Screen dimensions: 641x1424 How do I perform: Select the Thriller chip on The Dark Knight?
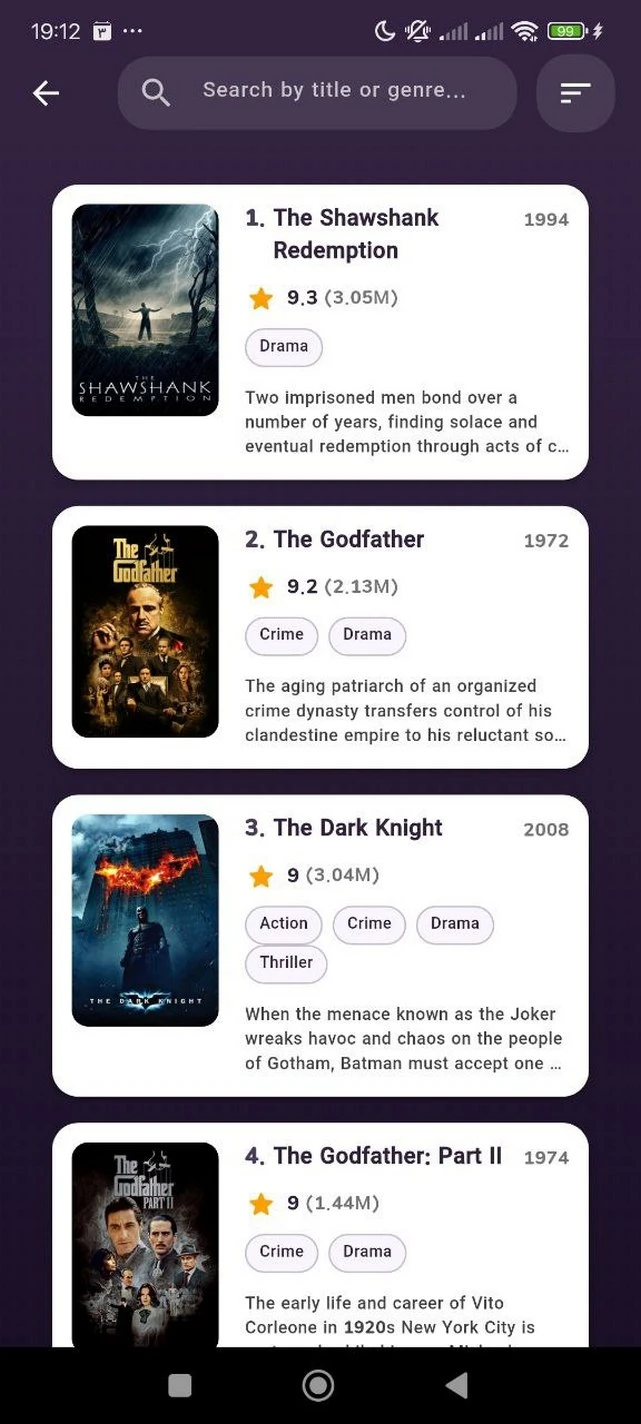[x=286, y=962]
